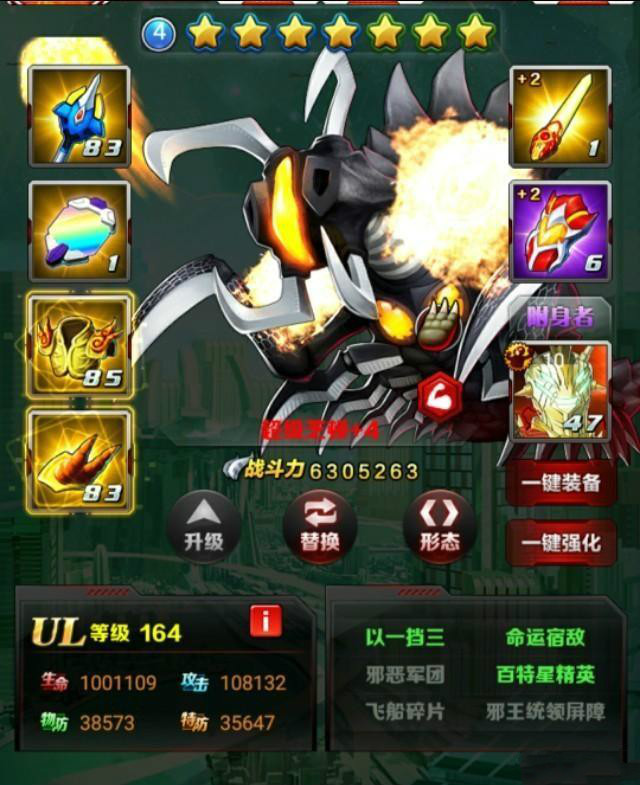Open the 附身者 hero slot numbered 47

coord(560,391)
